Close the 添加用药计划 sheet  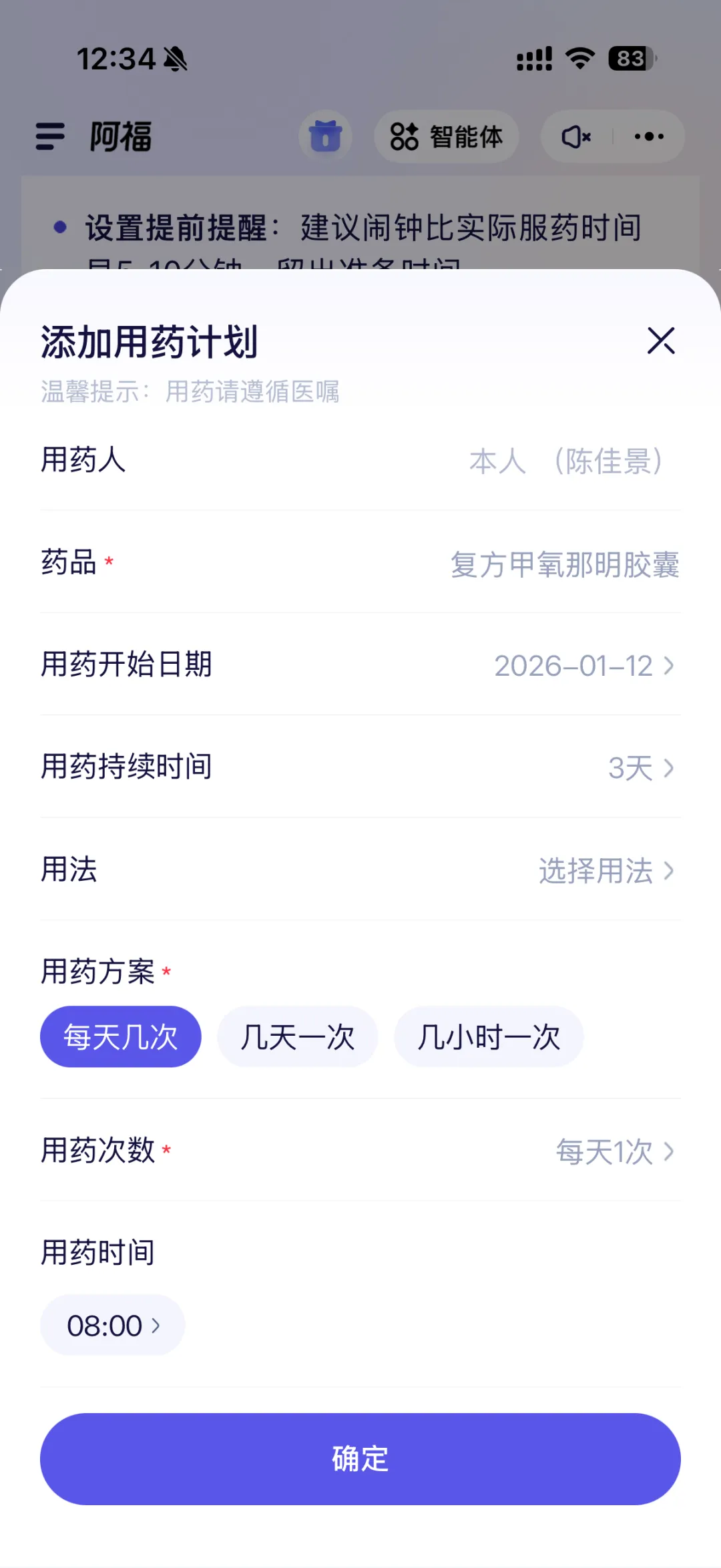click(661, 341)
